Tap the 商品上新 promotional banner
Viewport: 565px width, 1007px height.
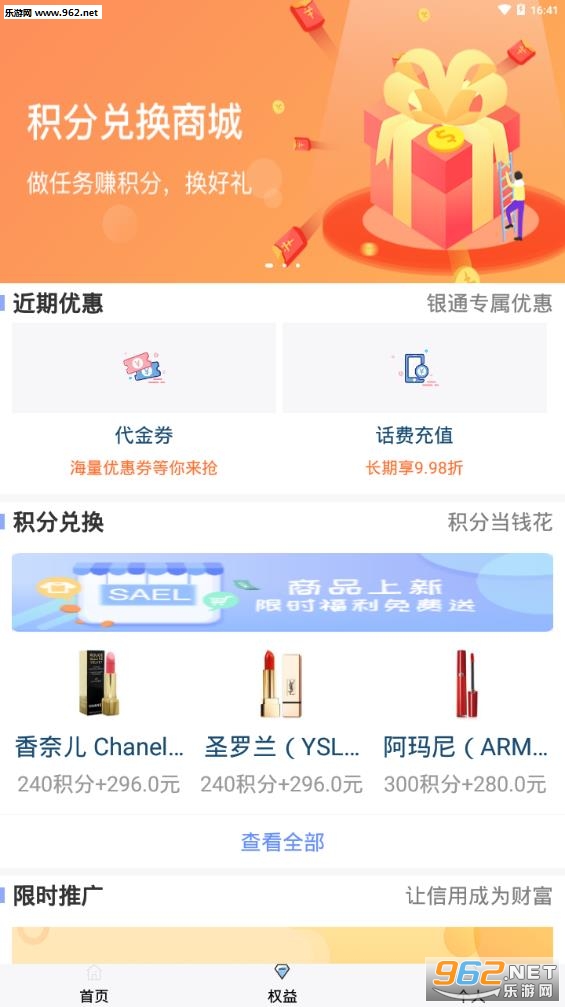click(x=282, y=592)
